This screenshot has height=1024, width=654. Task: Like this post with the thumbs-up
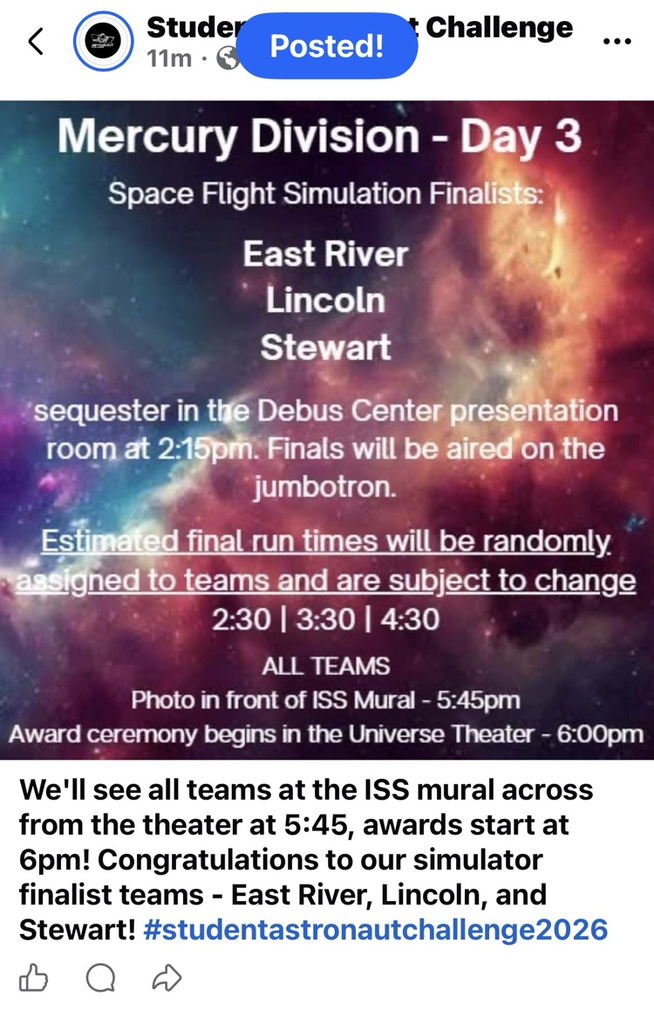pos(34,979)
